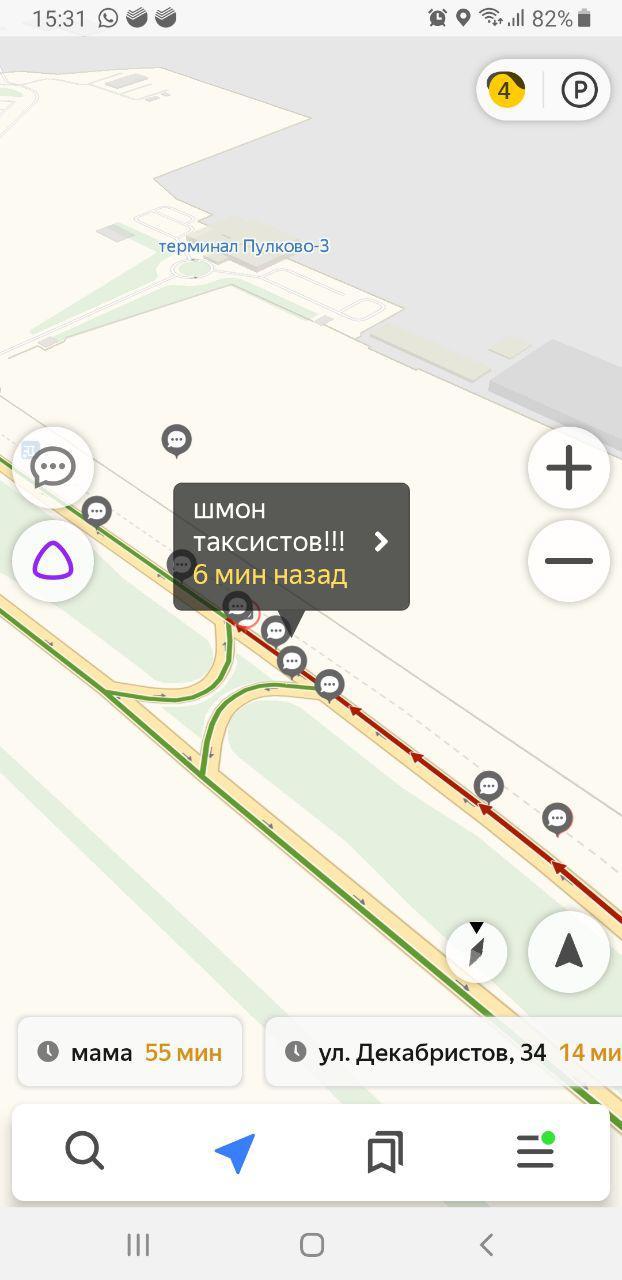Center the map on my location
The width and height of the screenshot is (622, 1280).
pos(569,952)
